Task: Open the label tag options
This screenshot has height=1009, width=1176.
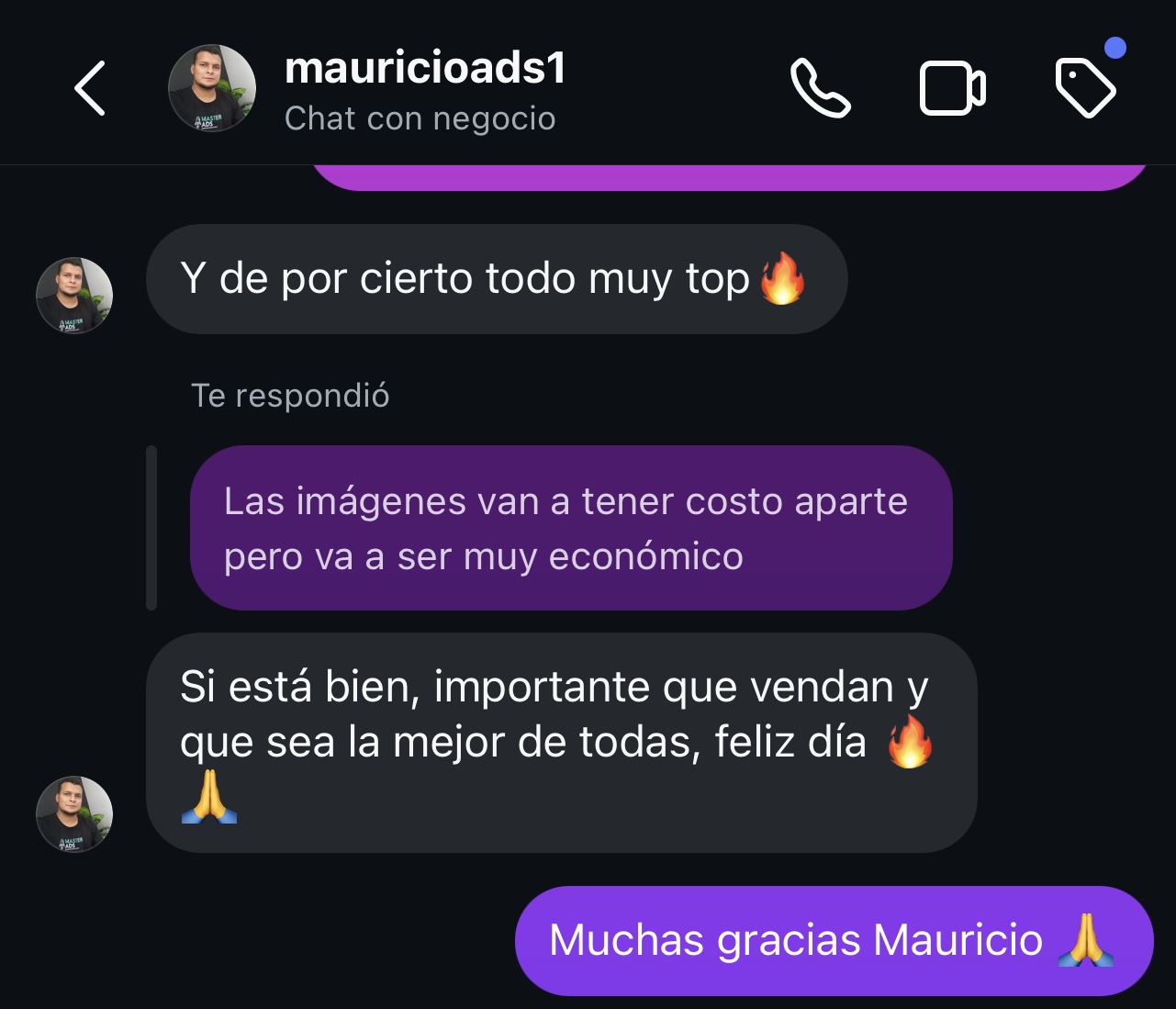Action: 1085,88
